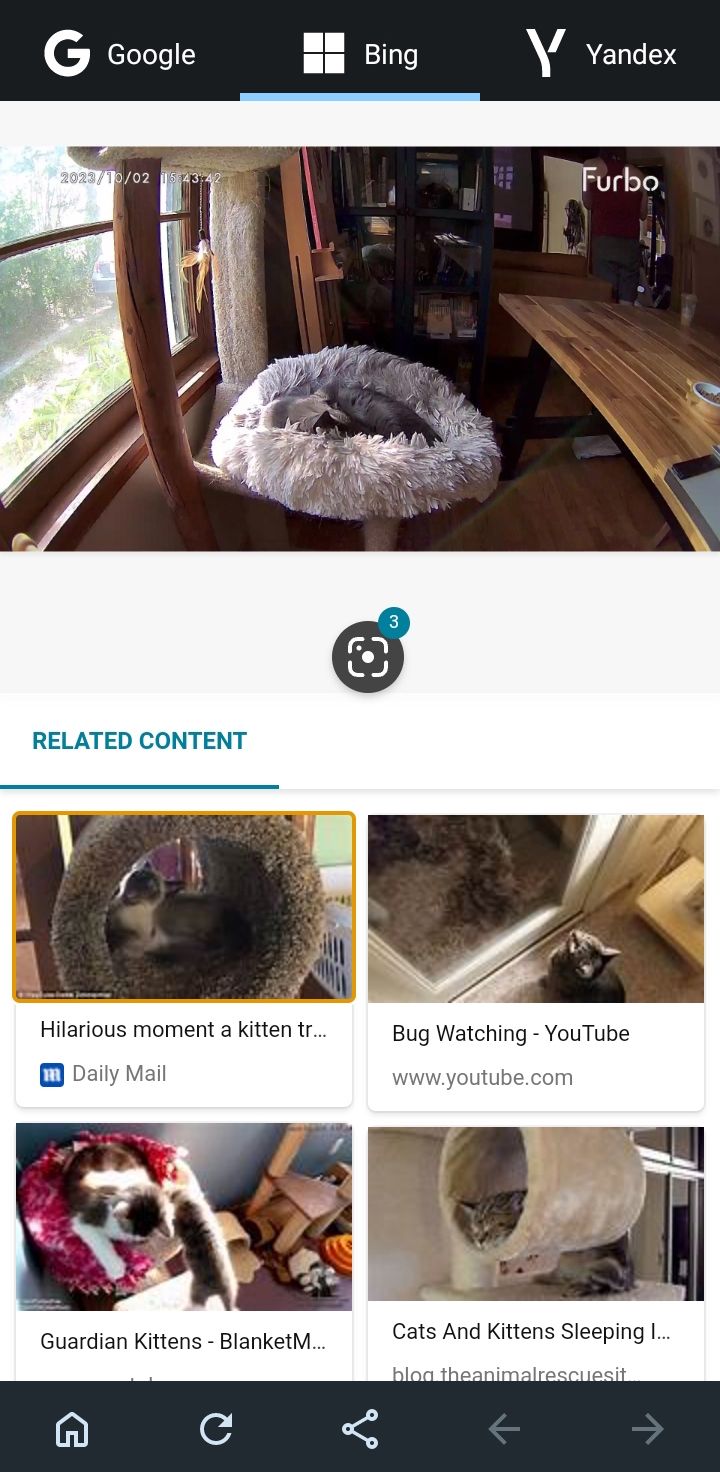The width and height of the screenshot is (720, 1472).
Task: Navigate forward to next page
Action: click(x=648, y=1429)
